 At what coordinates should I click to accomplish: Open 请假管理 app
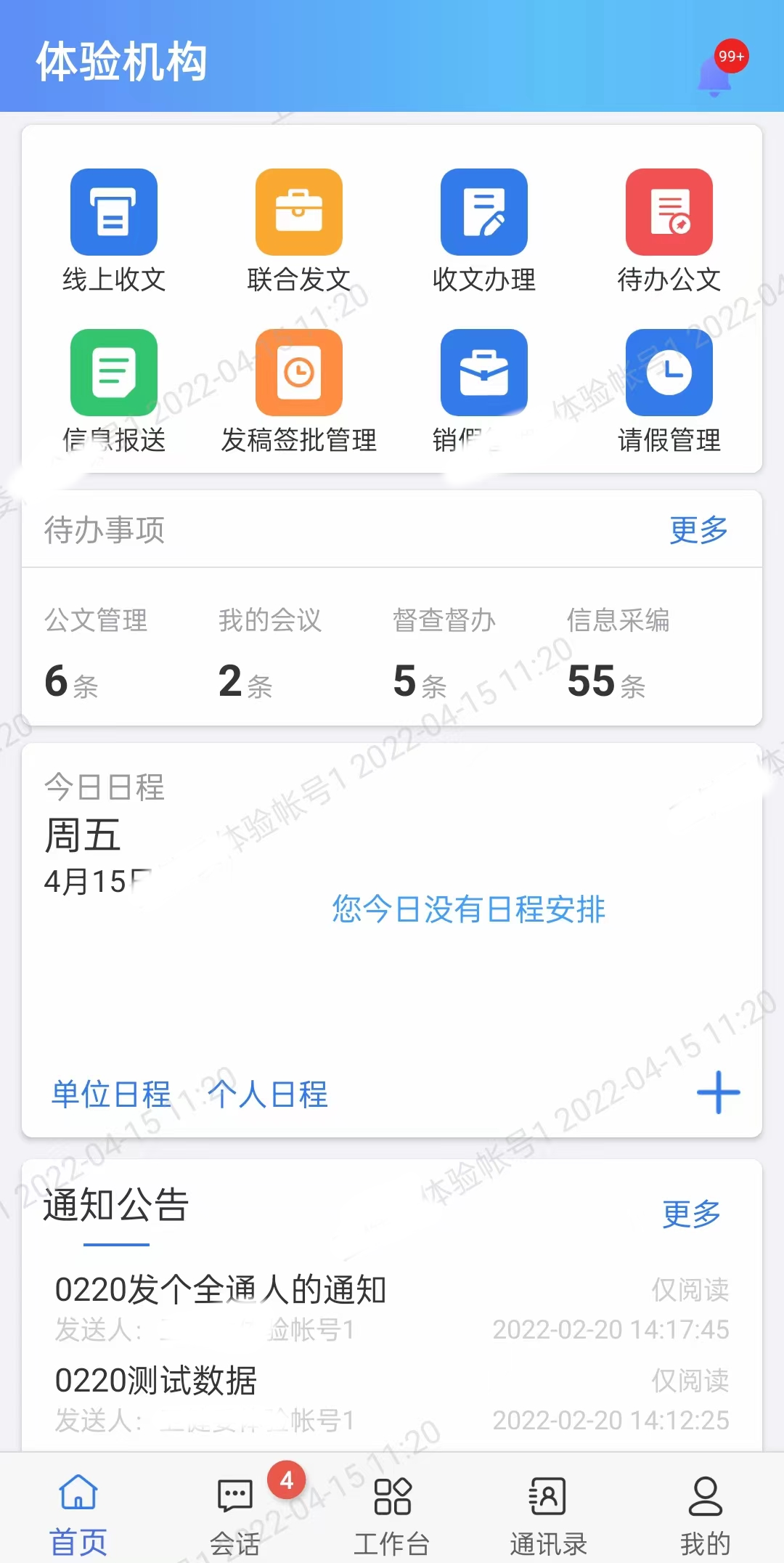coord(669,373)
